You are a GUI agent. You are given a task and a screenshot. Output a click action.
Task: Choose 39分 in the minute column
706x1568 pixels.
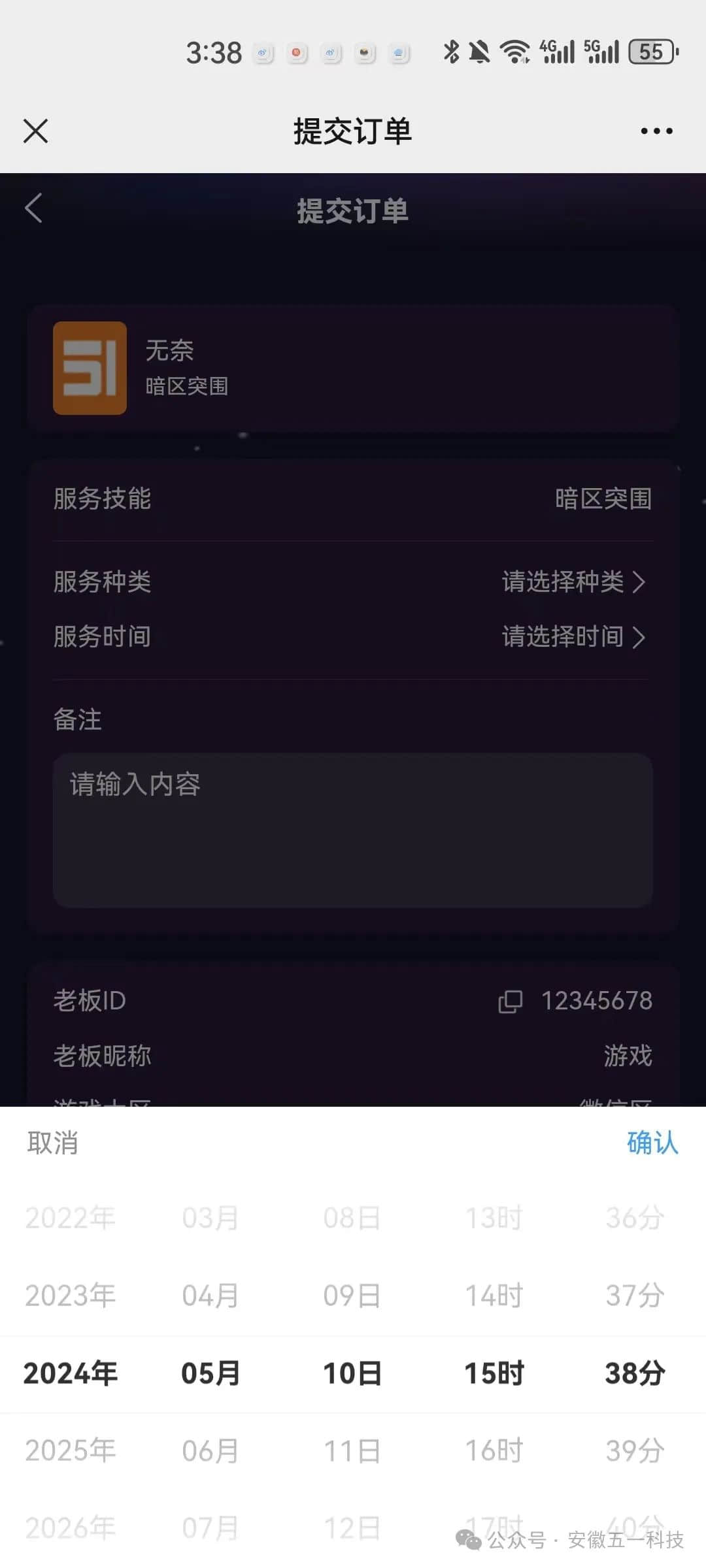pos(635,1450)
